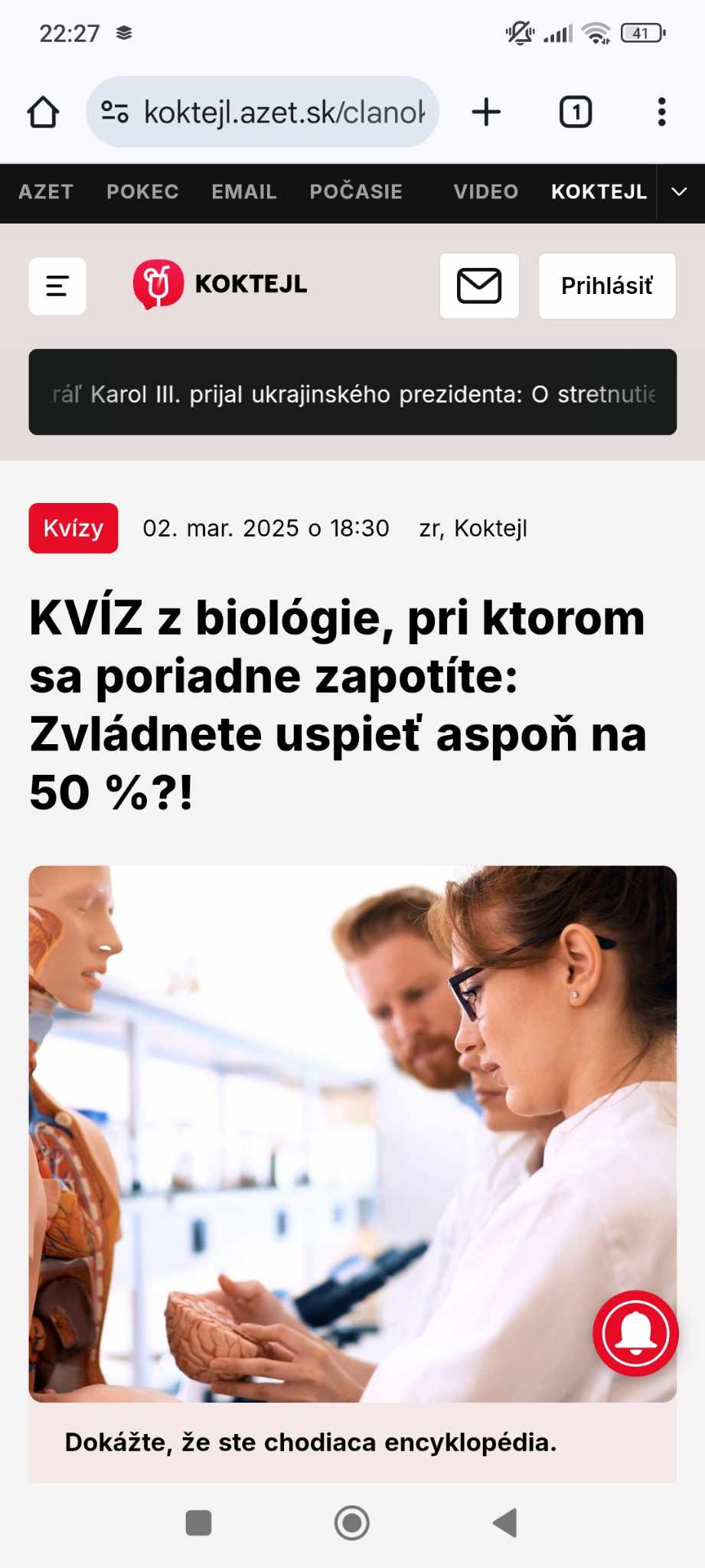
Task: Expand the navigation bar chevron
Action: 681,193
